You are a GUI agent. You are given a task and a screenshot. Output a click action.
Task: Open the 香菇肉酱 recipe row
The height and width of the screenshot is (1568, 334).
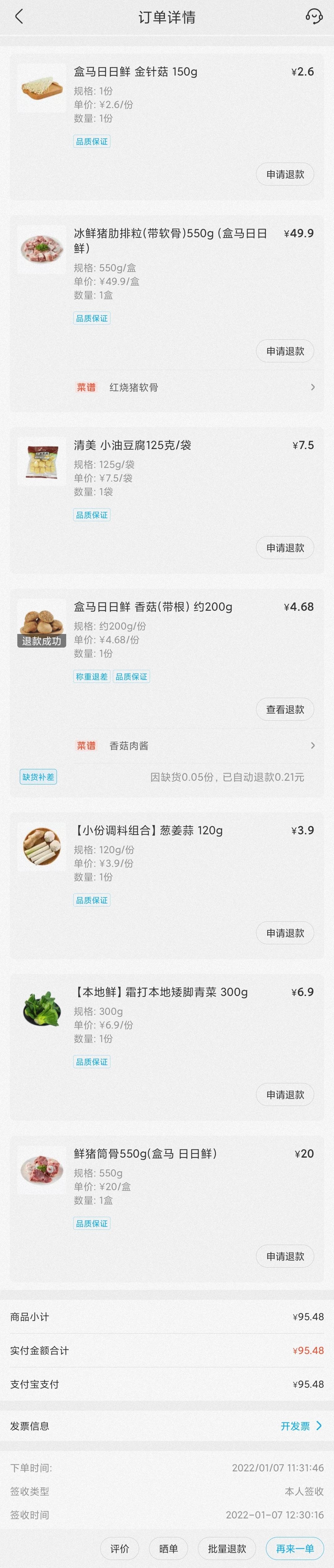[195, 746]
